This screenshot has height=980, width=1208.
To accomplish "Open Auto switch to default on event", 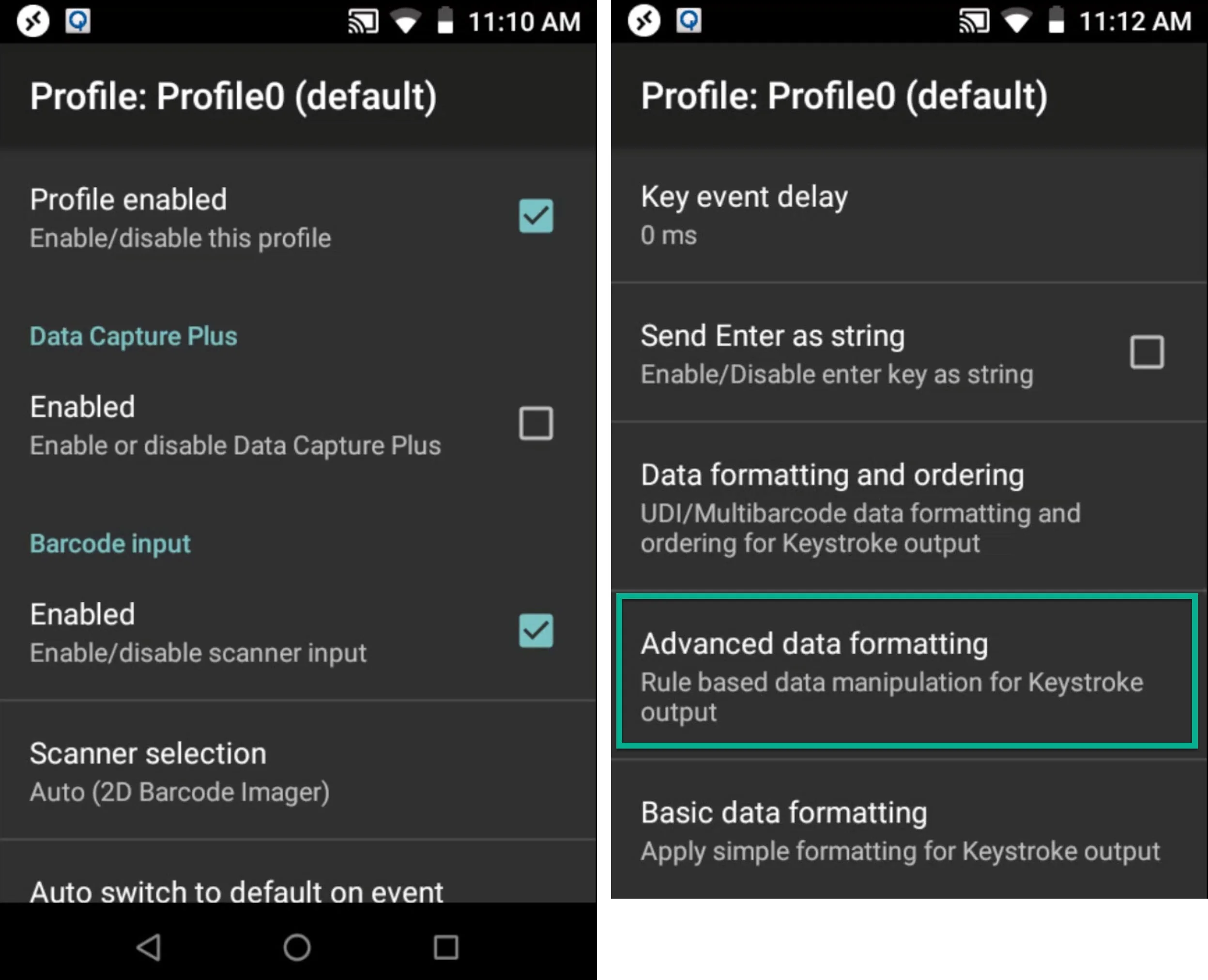I will click(237, 890).
